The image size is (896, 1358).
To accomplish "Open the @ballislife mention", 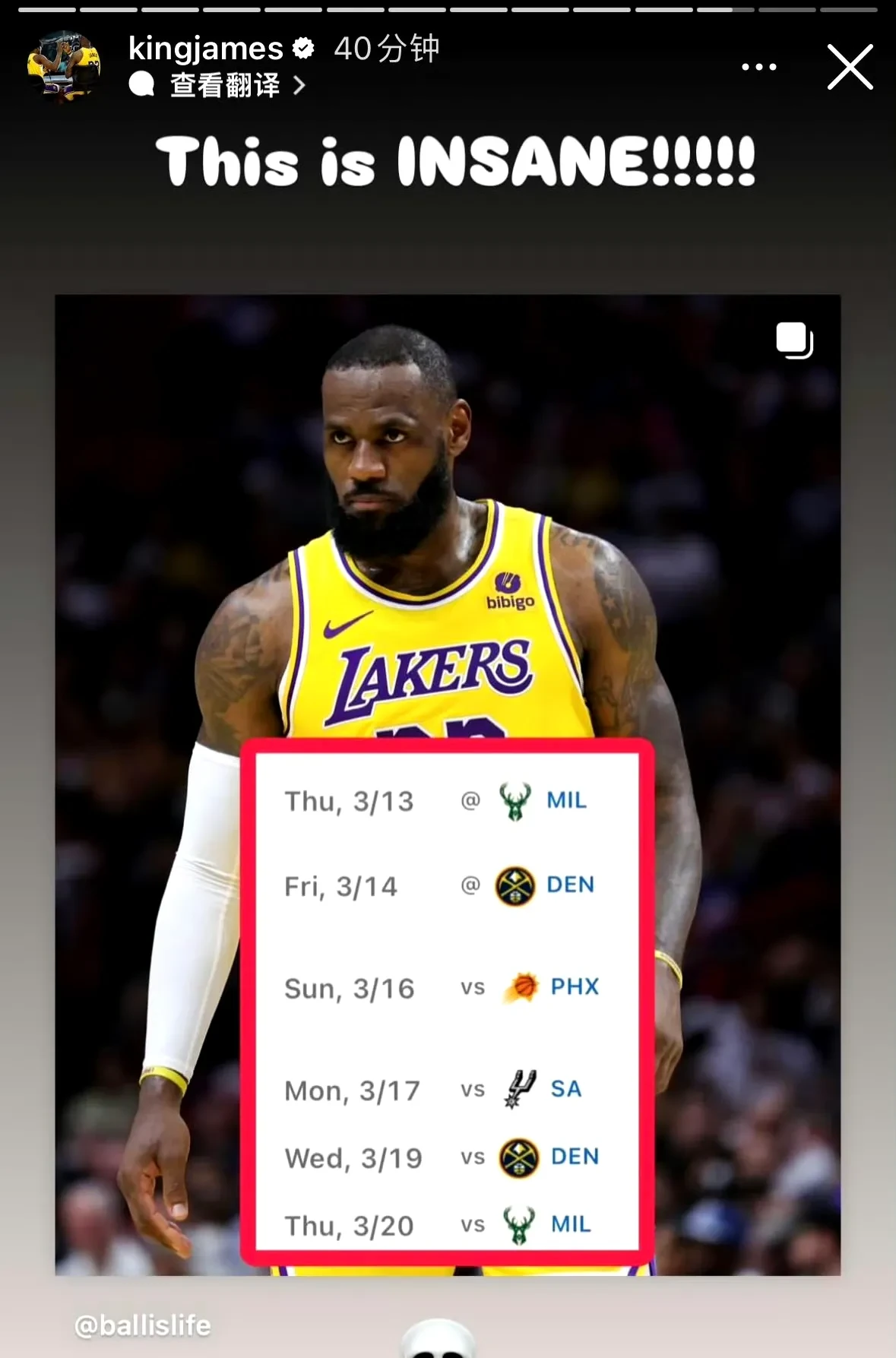I will 143,1325.
